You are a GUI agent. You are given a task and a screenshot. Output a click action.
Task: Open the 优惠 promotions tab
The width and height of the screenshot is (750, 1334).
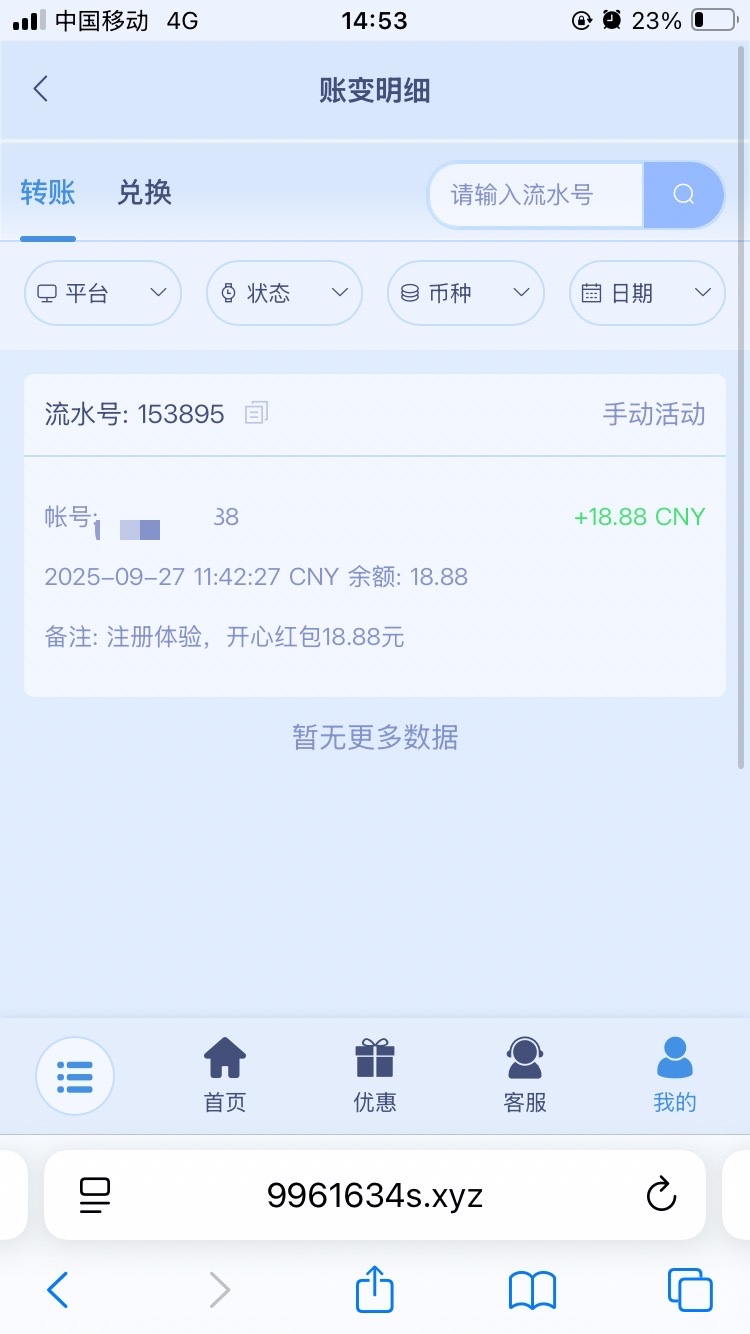pos(375,1076)
